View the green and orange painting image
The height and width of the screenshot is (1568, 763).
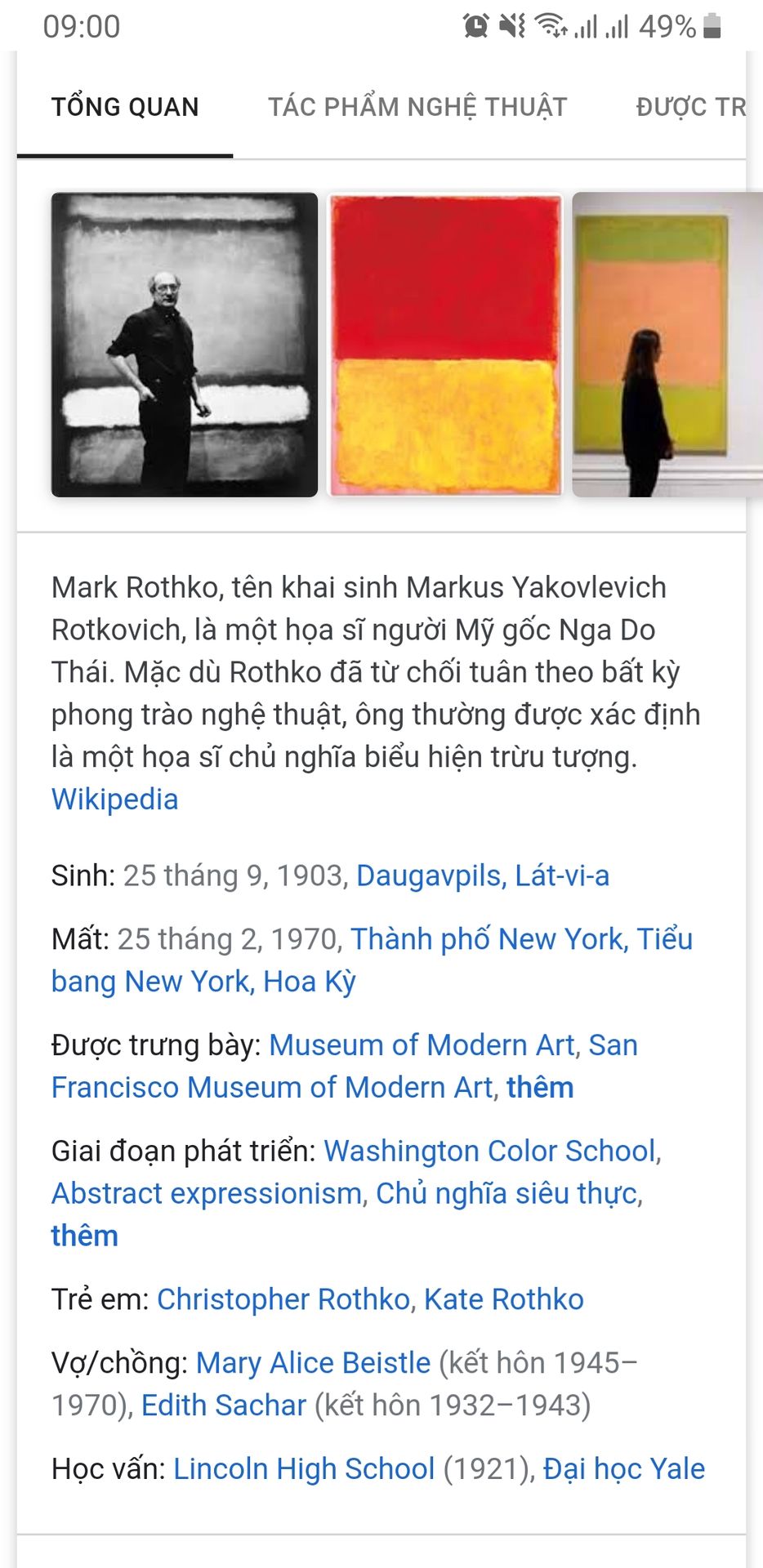667,345
